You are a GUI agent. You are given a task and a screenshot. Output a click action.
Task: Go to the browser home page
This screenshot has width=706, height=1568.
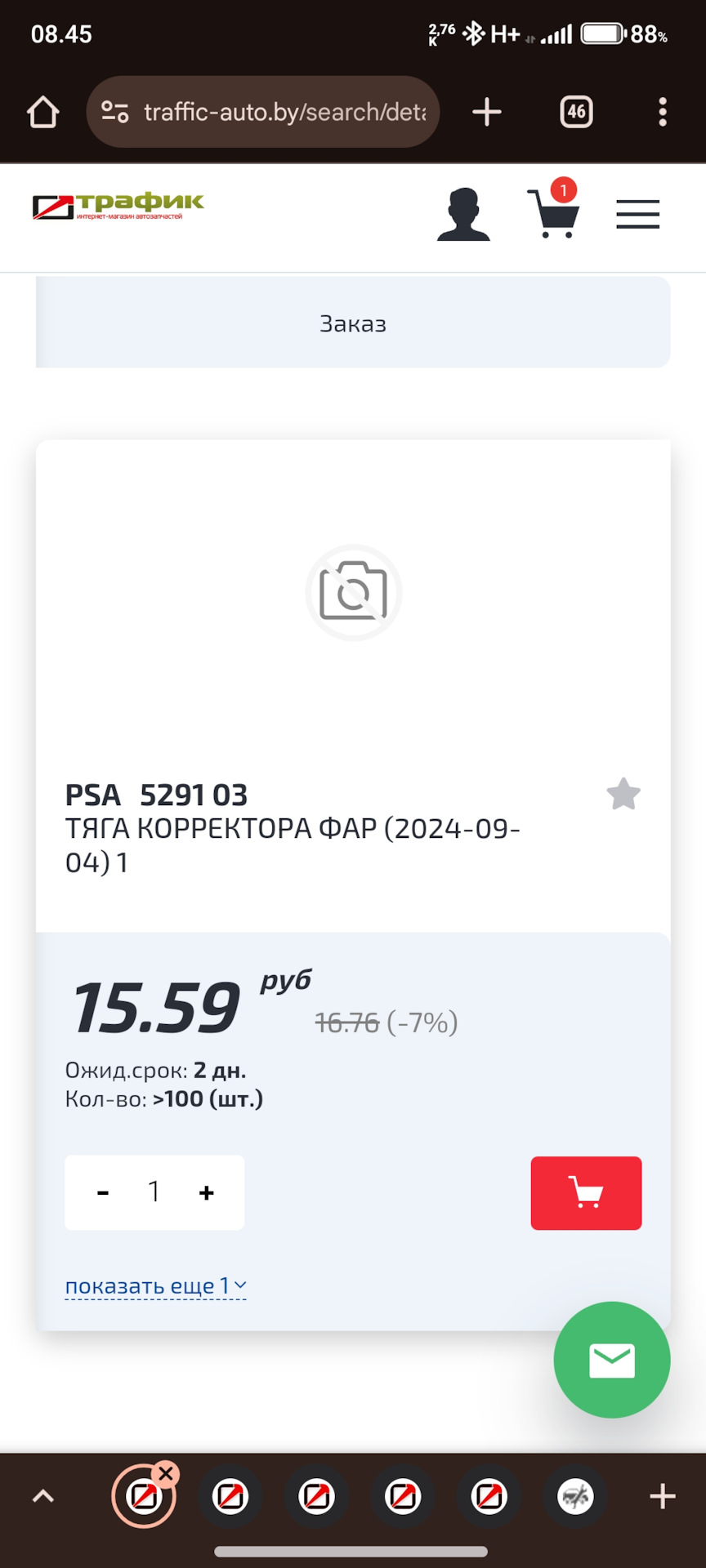coord(42,112)
